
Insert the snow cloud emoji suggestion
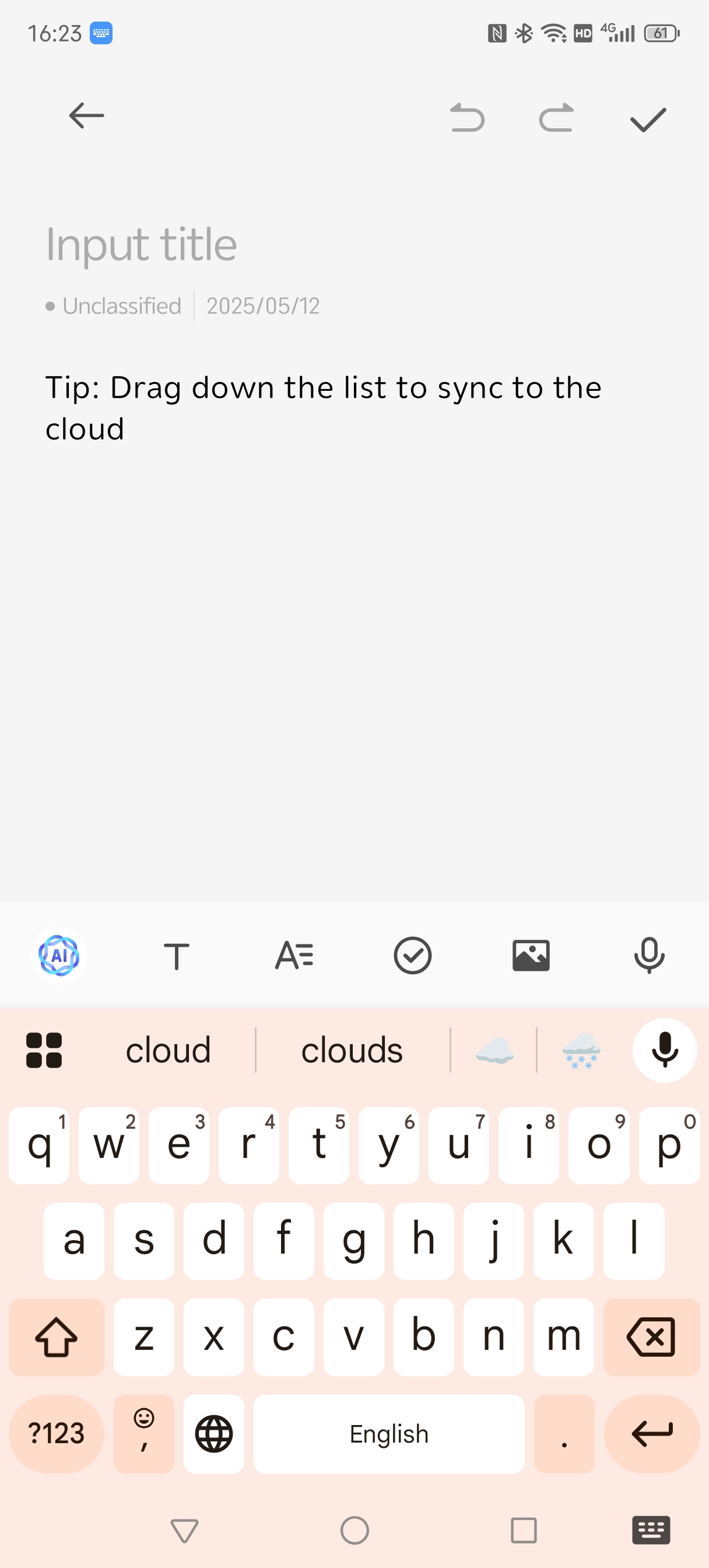581,1050
